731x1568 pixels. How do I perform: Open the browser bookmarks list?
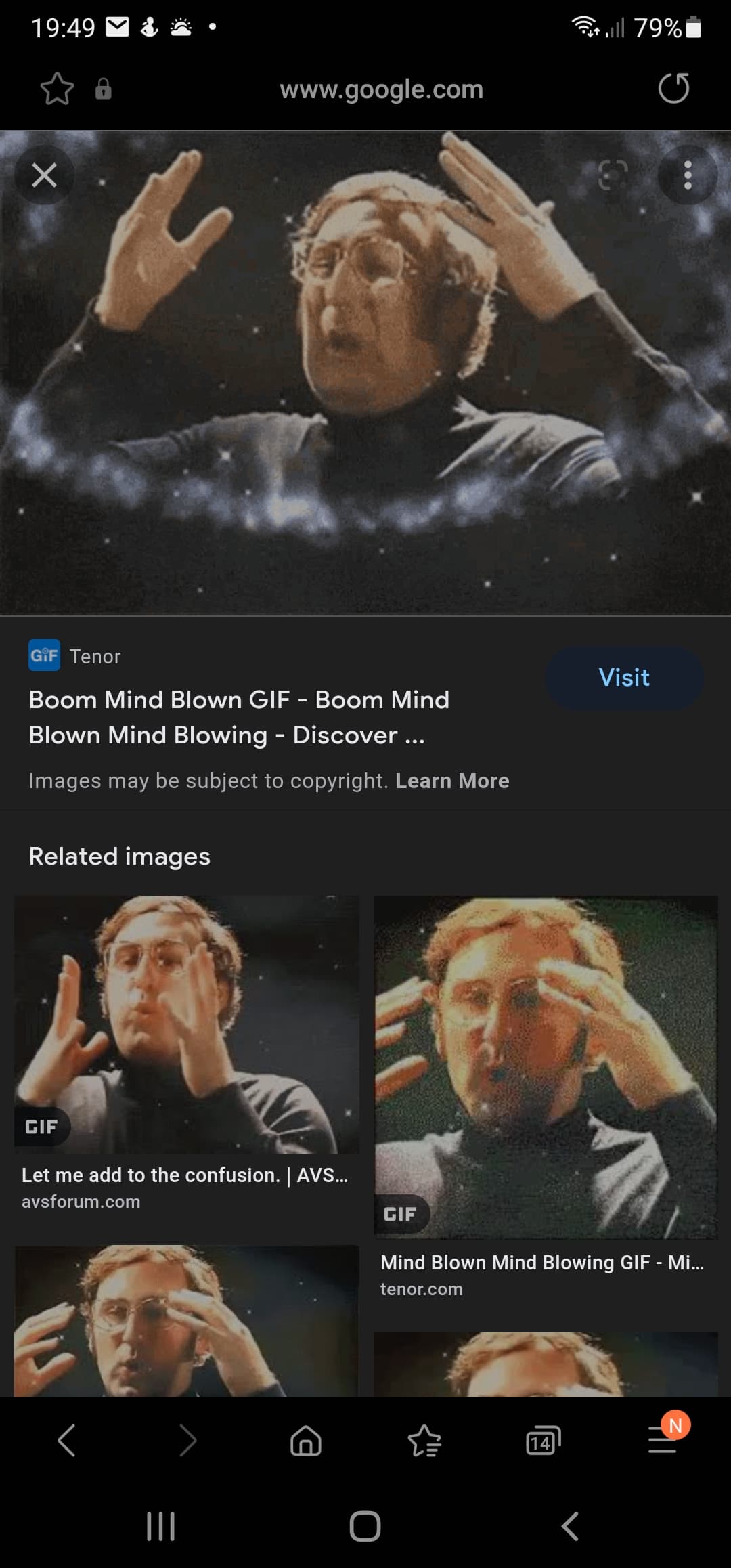coord(425,1440)
